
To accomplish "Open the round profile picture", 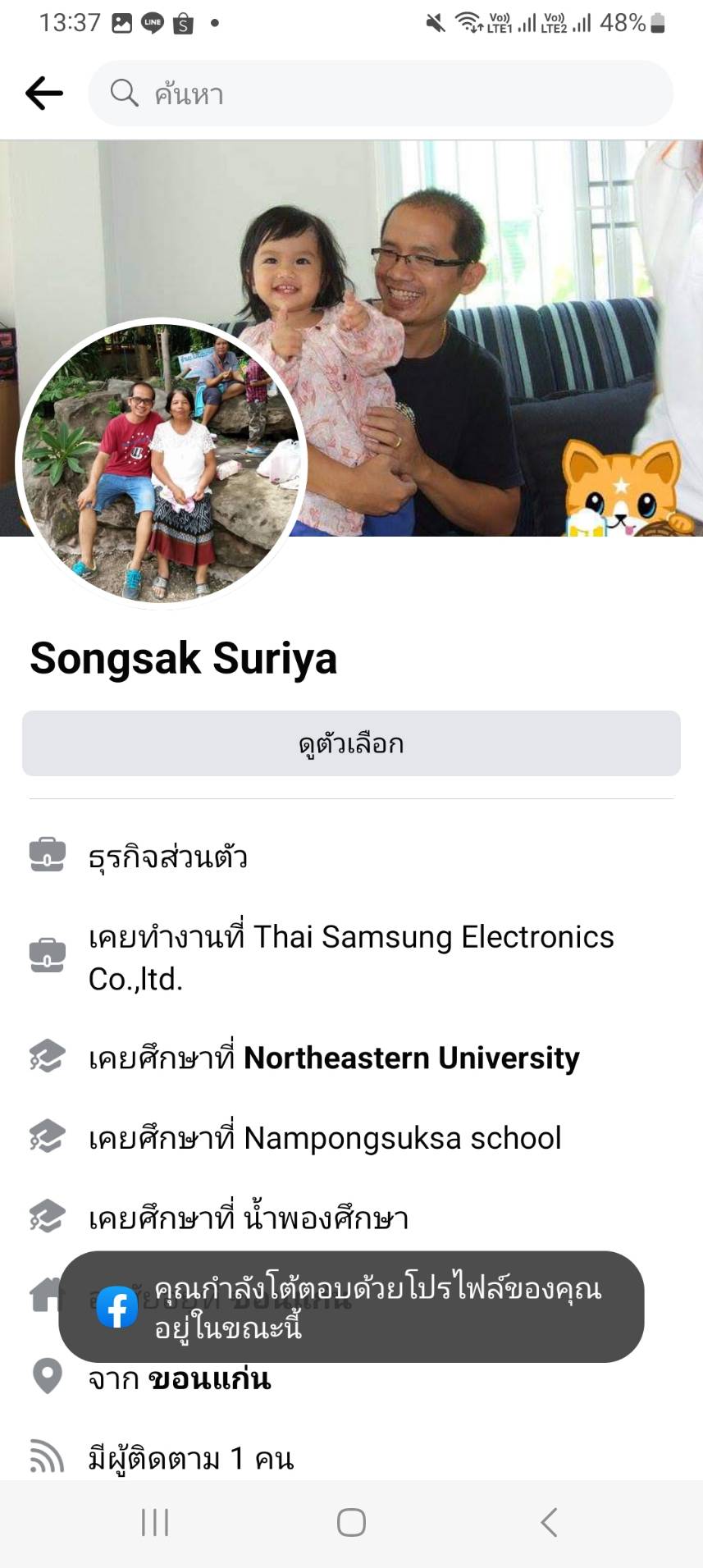I will pos(161,463).
